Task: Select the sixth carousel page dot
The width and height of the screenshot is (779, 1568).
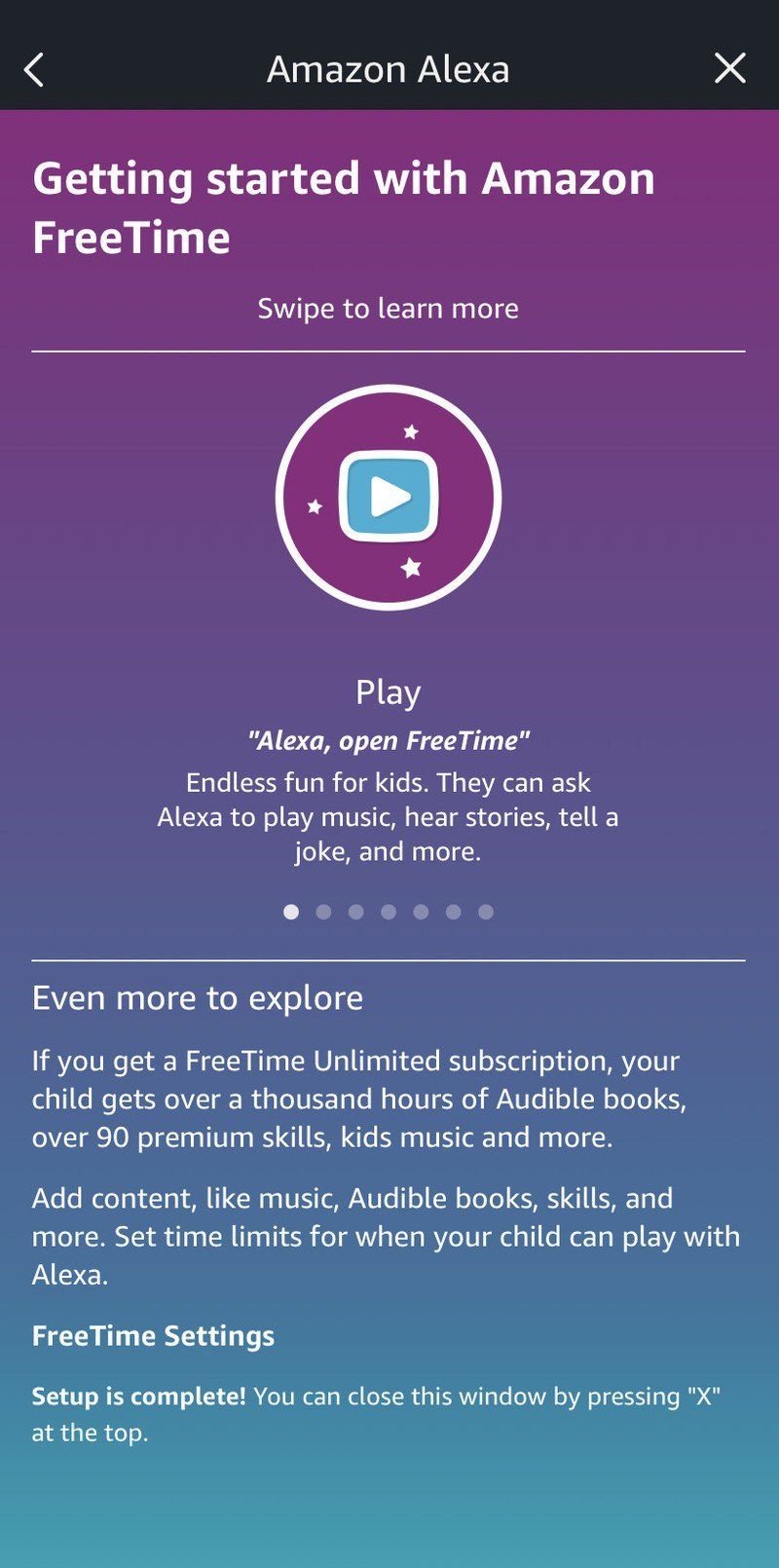Action: pos(453,913)
